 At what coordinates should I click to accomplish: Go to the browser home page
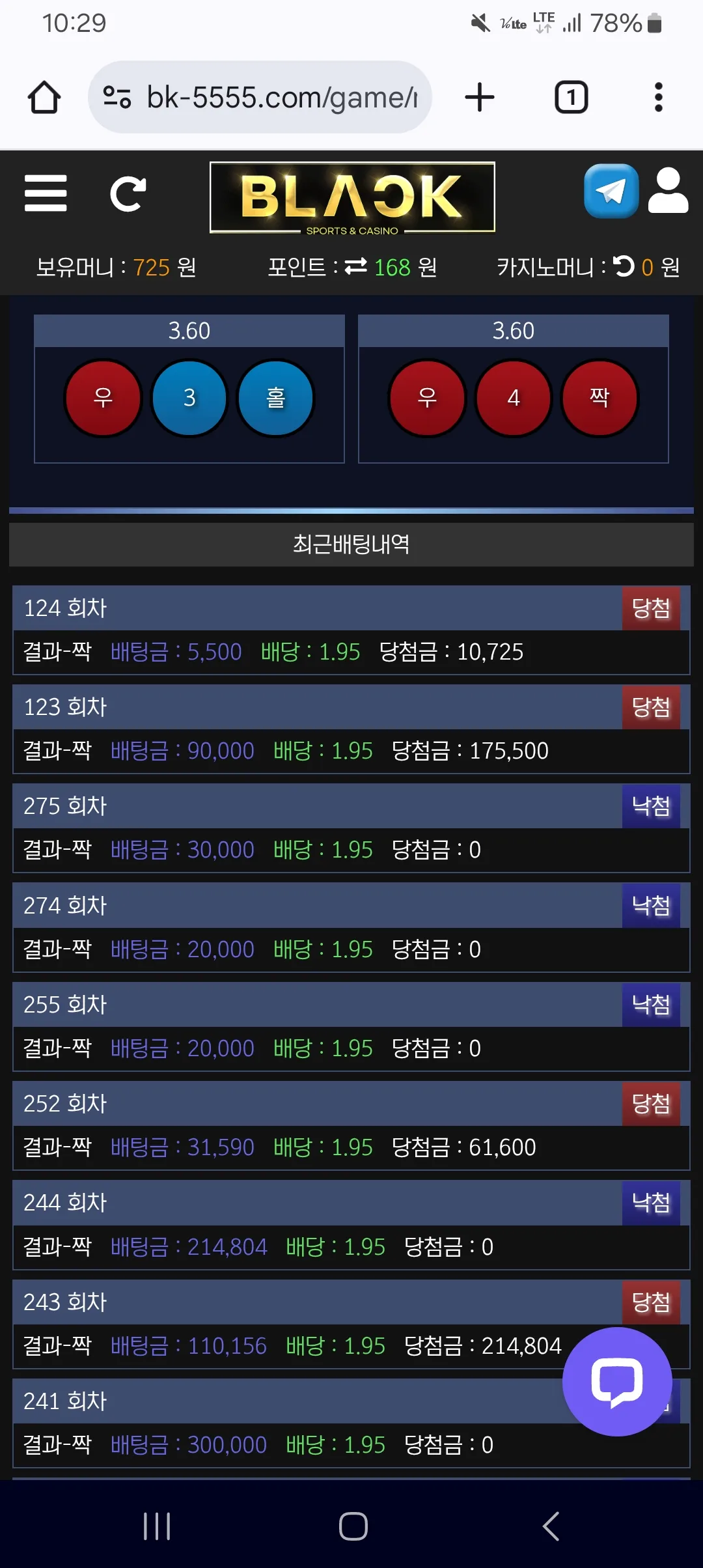click(44, 98)
